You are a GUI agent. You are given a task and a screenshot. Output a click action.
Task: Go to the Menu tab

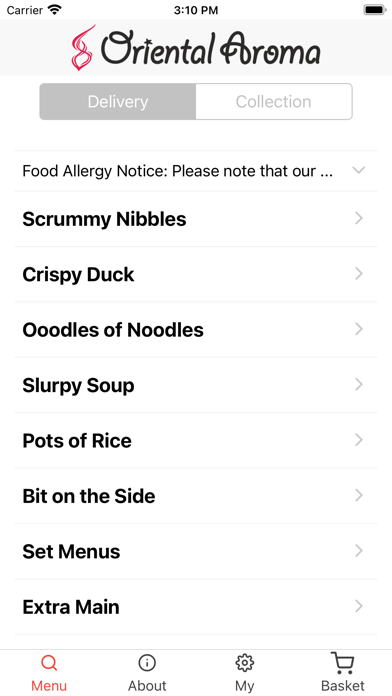pyautogui.click(x=49, y=673)
